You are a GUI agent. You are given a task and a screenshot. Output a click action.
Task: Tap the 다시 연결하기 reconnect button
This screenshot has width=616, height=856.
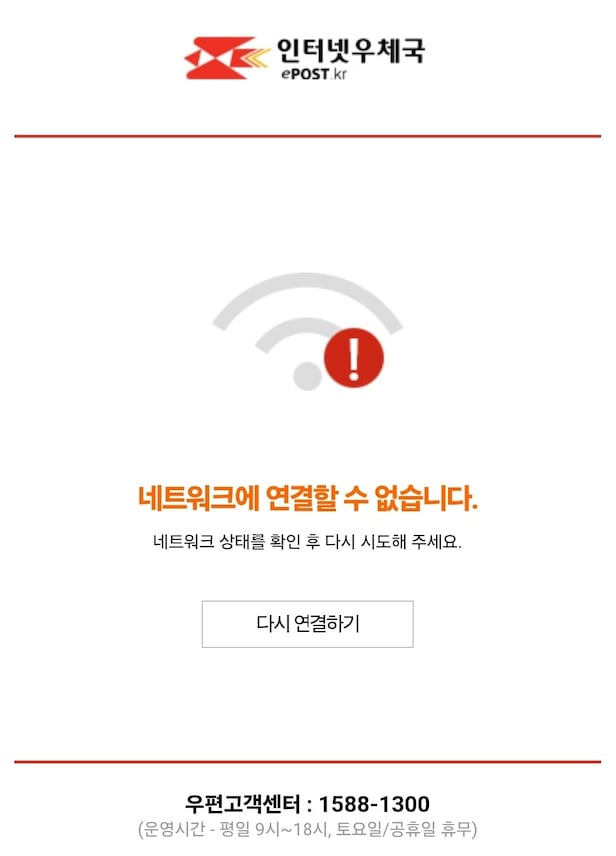(x=307, y=624)
